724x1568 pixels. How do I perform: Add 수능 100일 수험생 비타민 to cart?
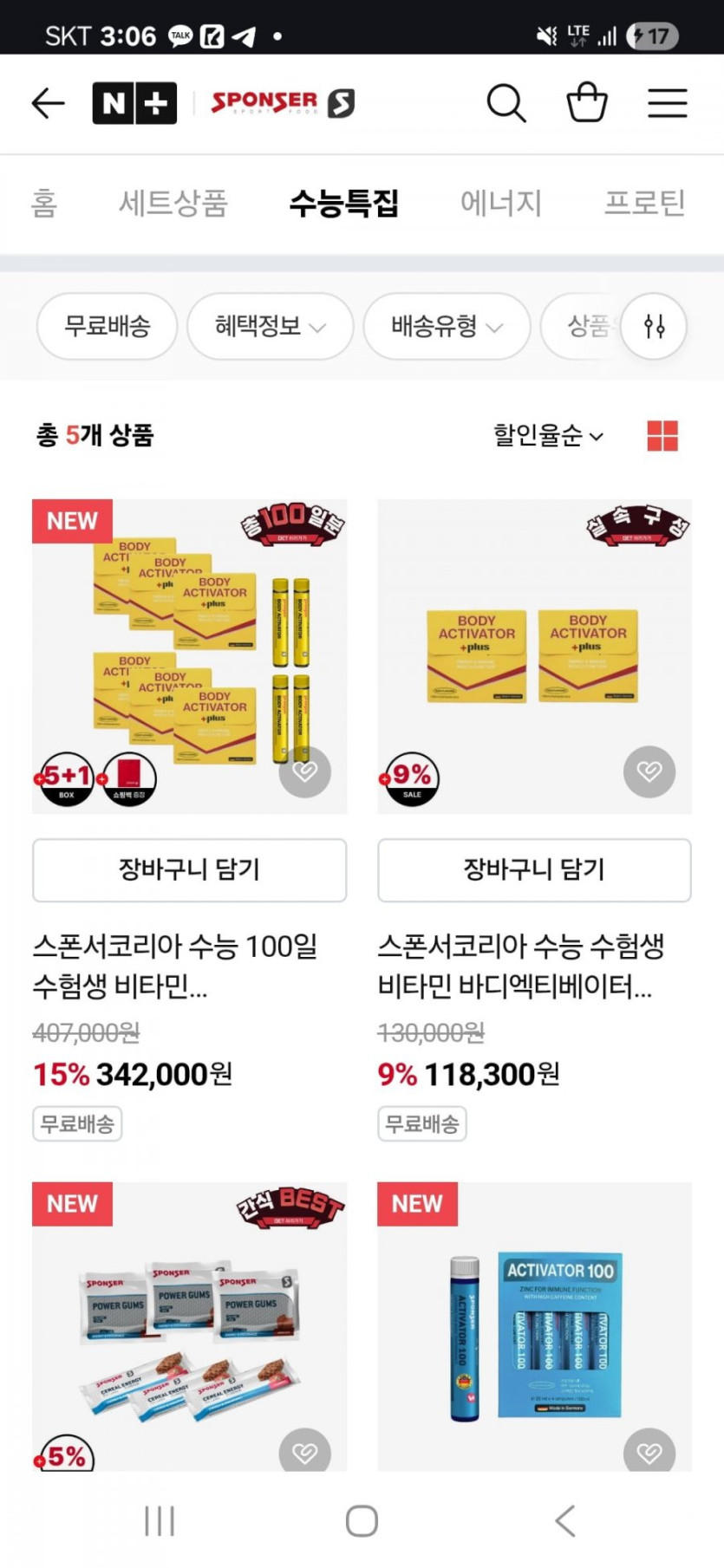[x=189, y=869]
